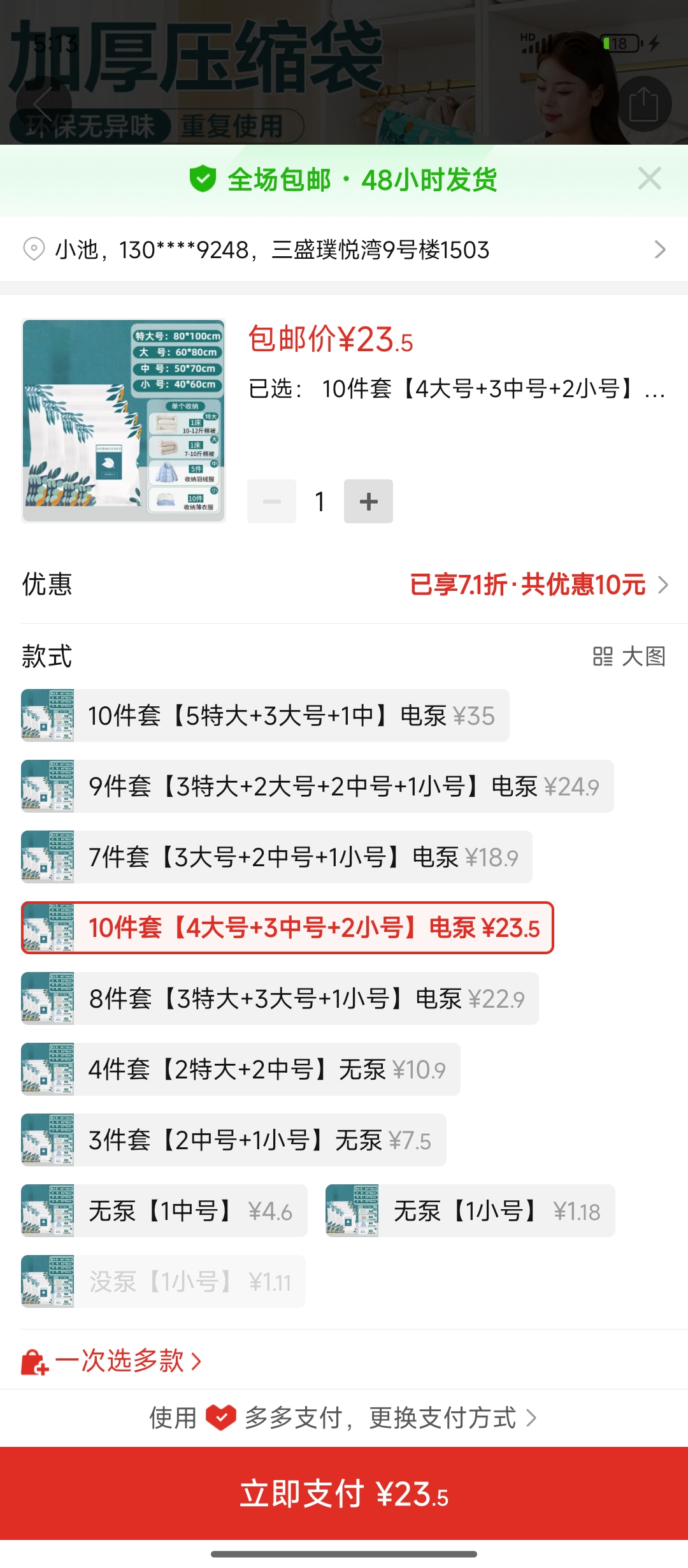Share this product via share icon
Screen dimensions: 688x1568
pyautogui.click(x=643, y=104)
